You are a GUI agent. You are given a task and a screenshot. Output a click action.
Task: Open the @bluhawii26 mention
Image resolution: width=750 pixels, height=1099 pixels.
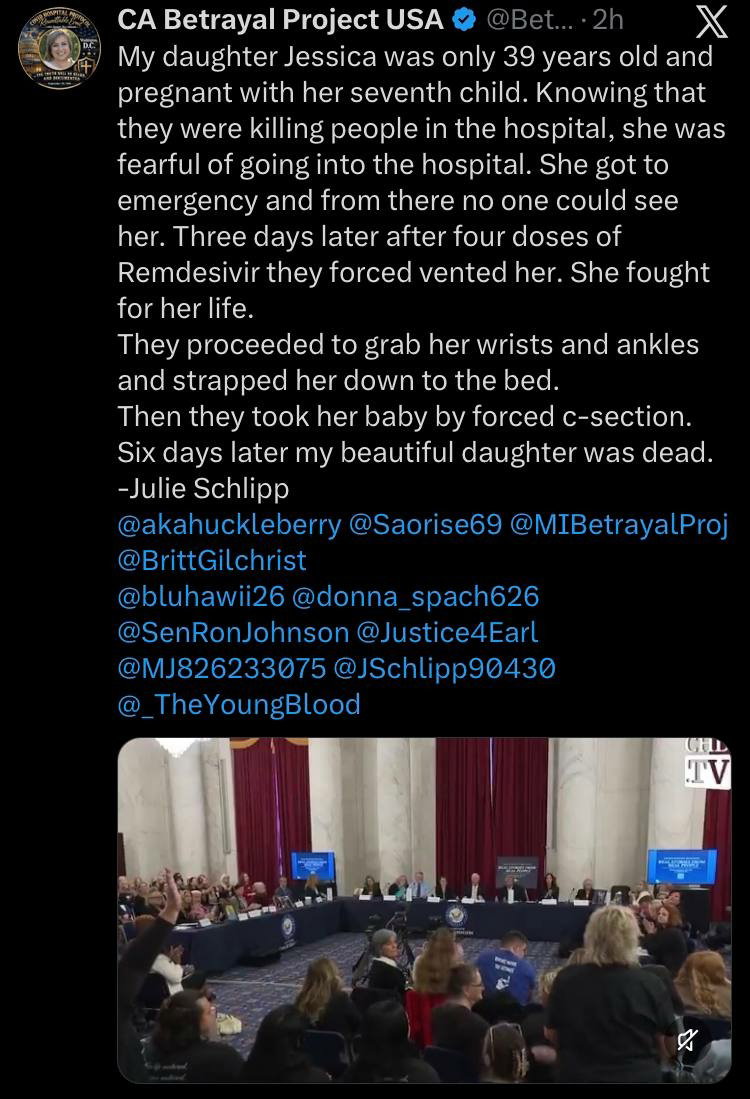pyautogui.click(x=201, y=596)
